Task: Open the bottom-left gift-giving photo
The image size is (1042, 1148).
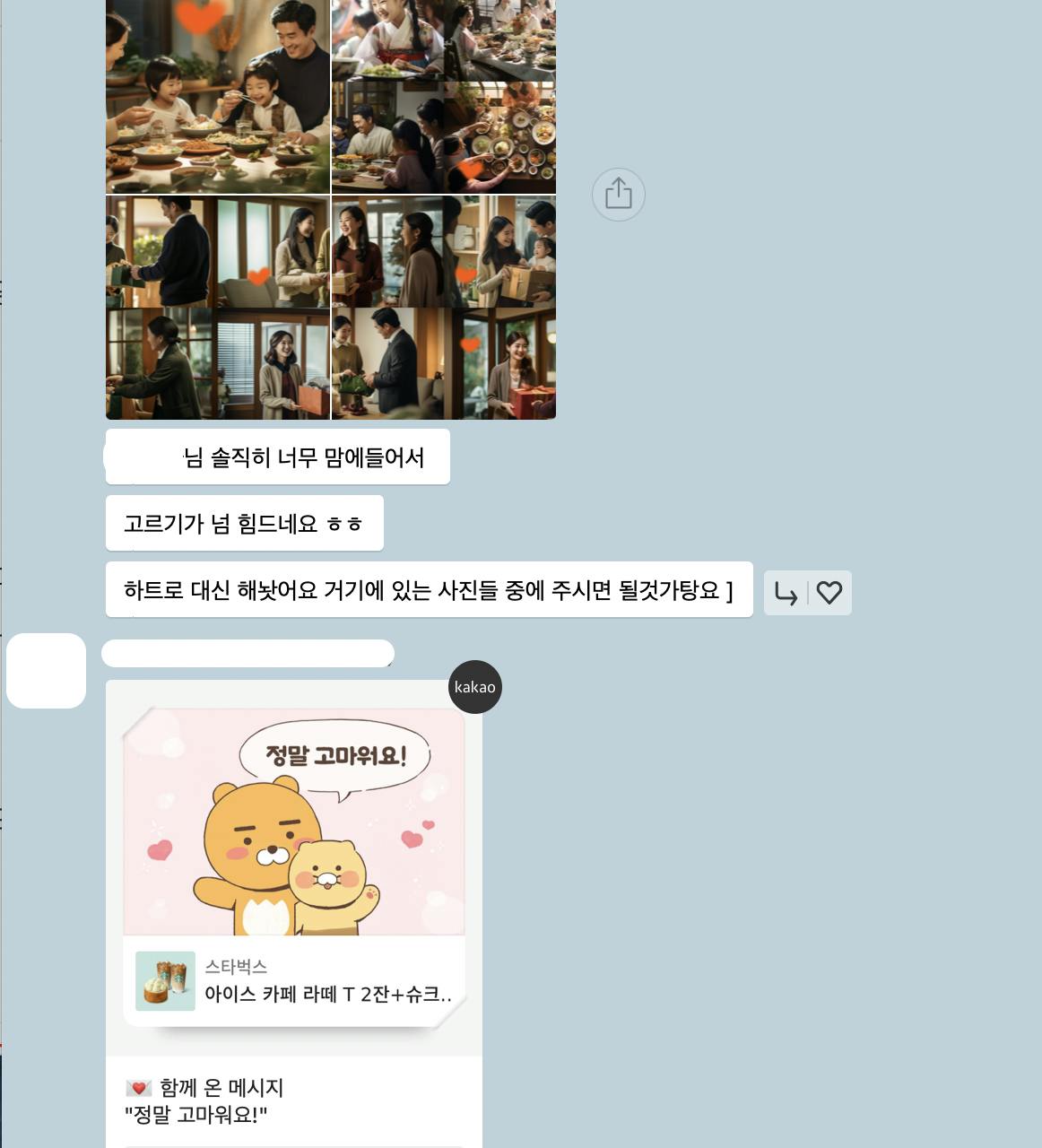Action: click(218, 308)
